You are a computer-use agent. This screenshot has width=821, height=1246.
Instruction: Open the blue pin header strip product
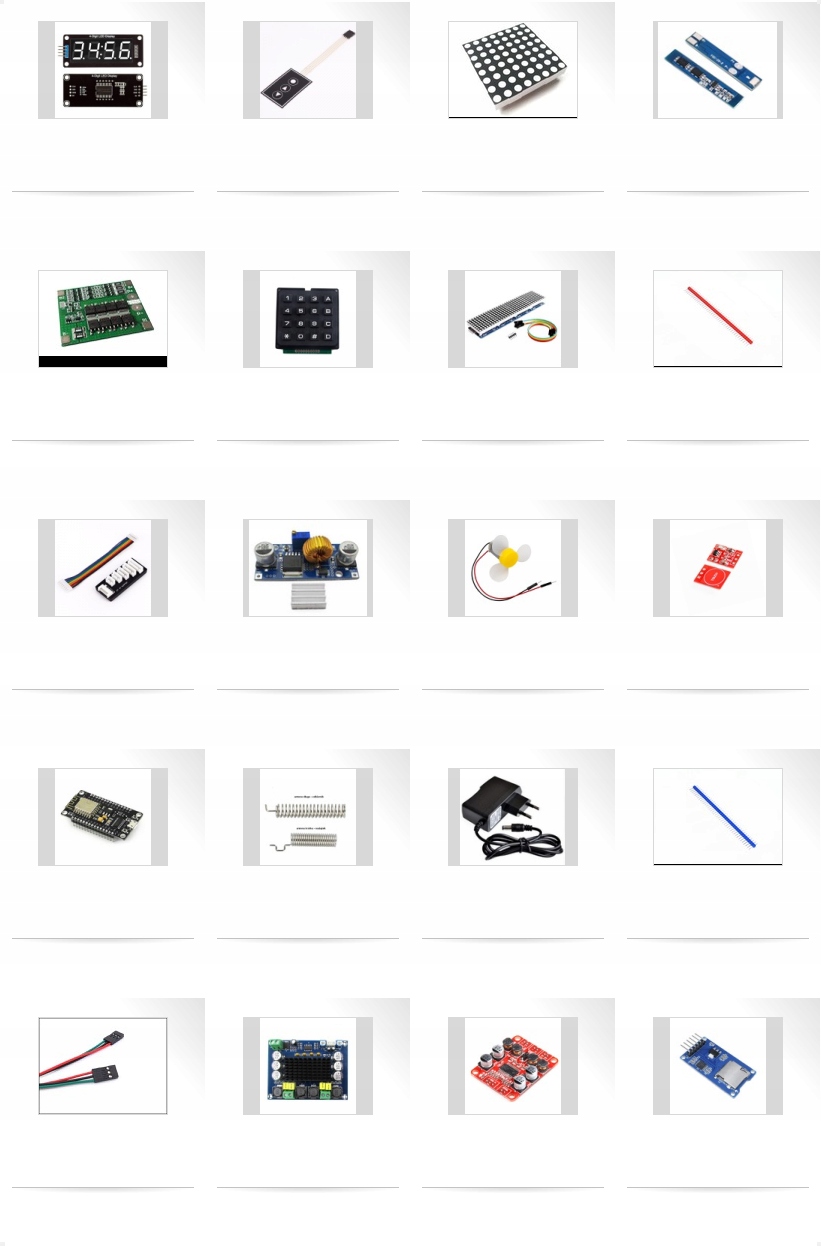tap(718, 816)
